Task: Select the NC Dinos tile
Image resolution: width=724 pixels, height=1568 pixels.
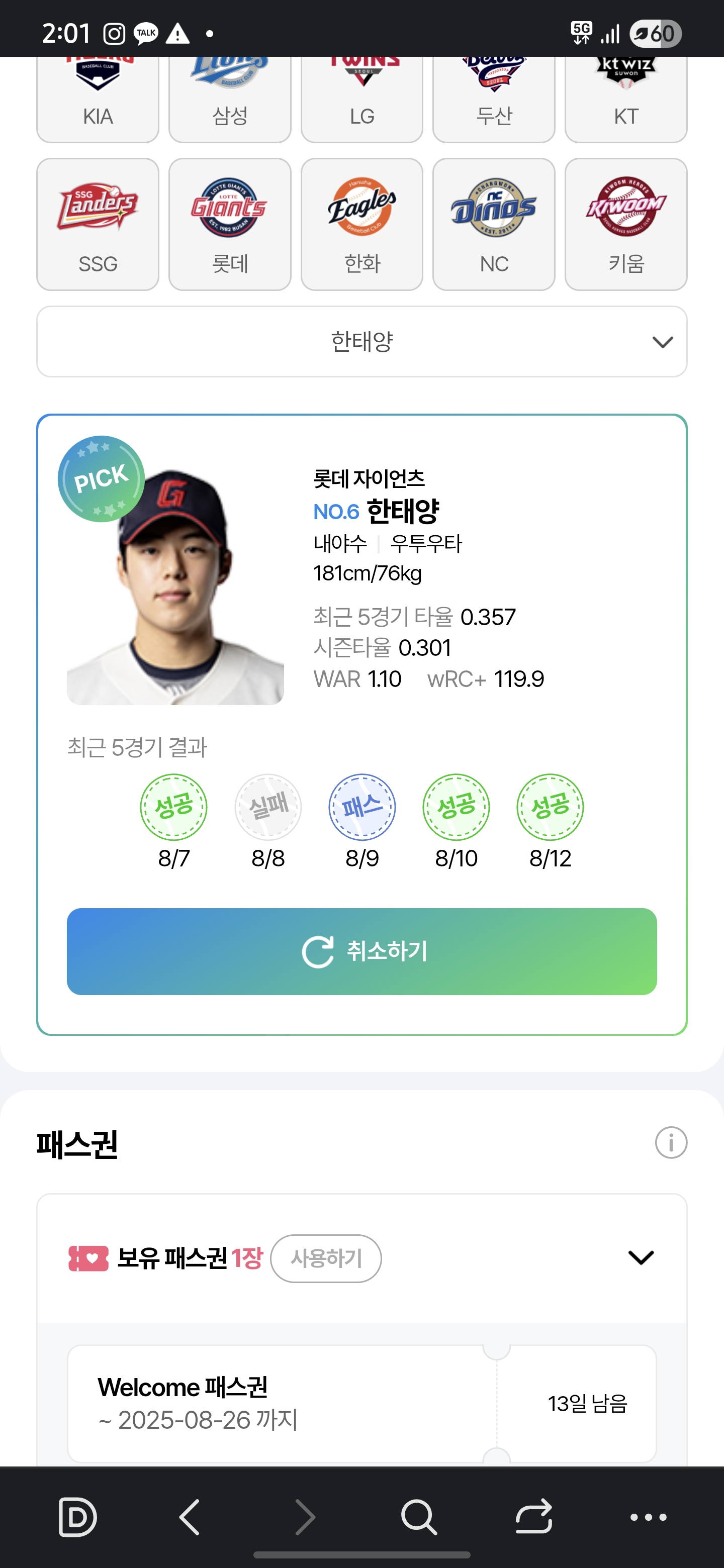Action: 494,224
